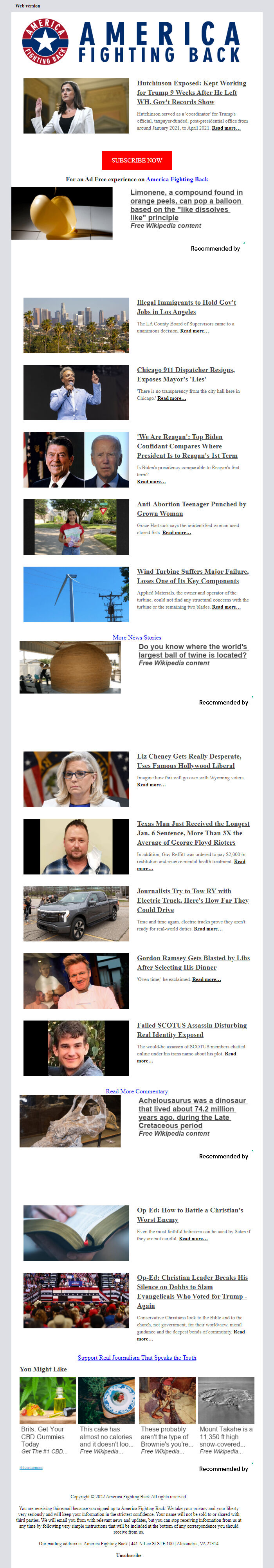This screenshot has width=274, height=1568.
Task: Open largest ball of twine ad
Action: (x=193, y=651)
